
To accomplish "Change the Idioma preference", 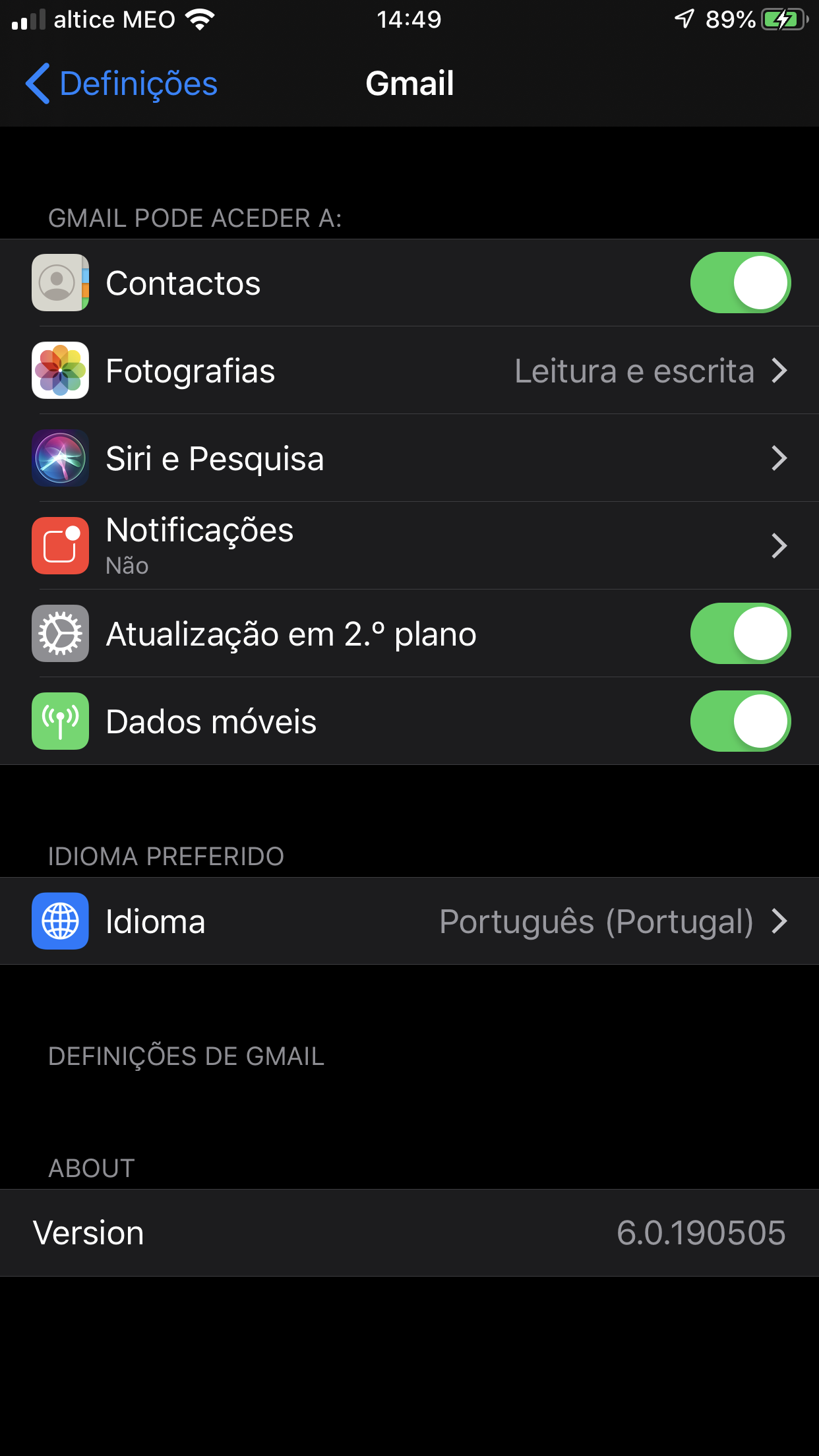I will point(409,921).
